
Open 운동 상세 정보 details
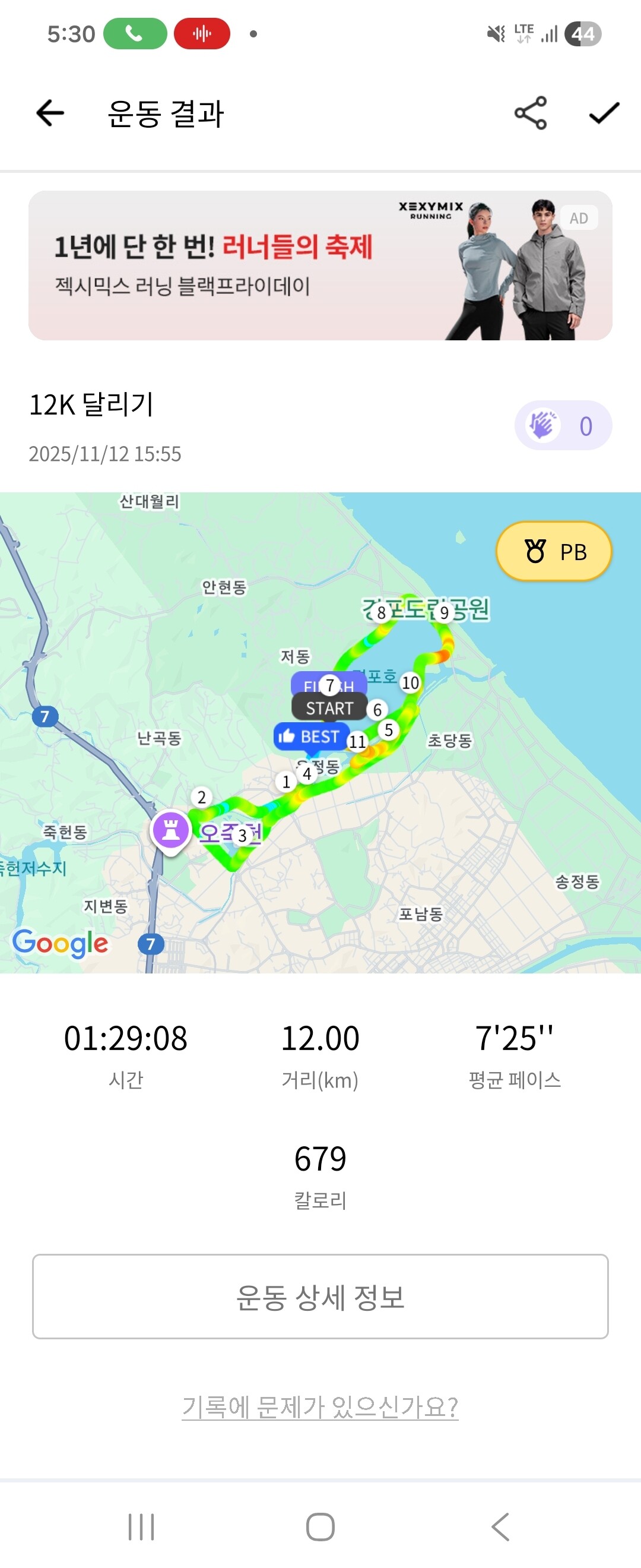click(x=320, y=1297)
